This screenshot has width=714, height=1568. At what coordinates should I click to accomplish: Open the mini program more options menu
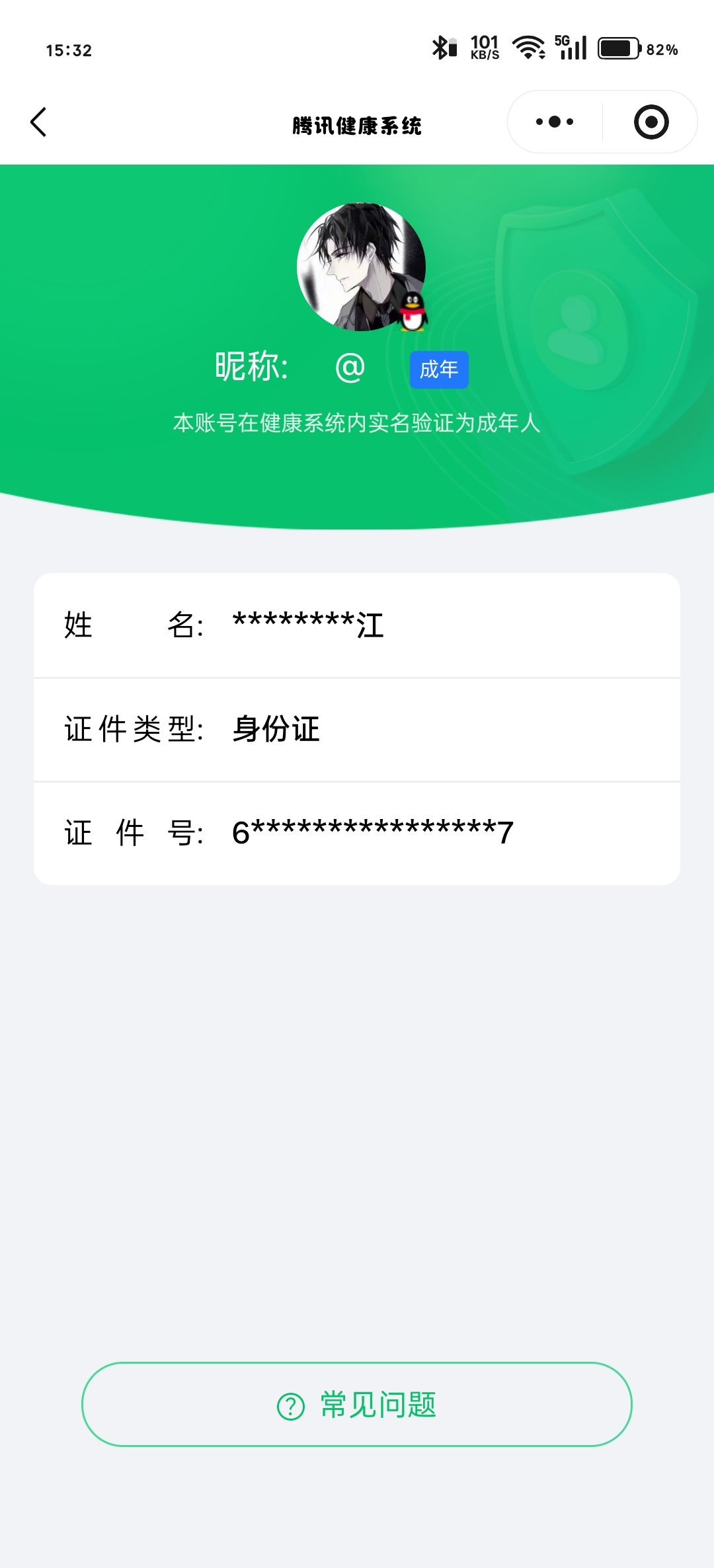[555, 122]
